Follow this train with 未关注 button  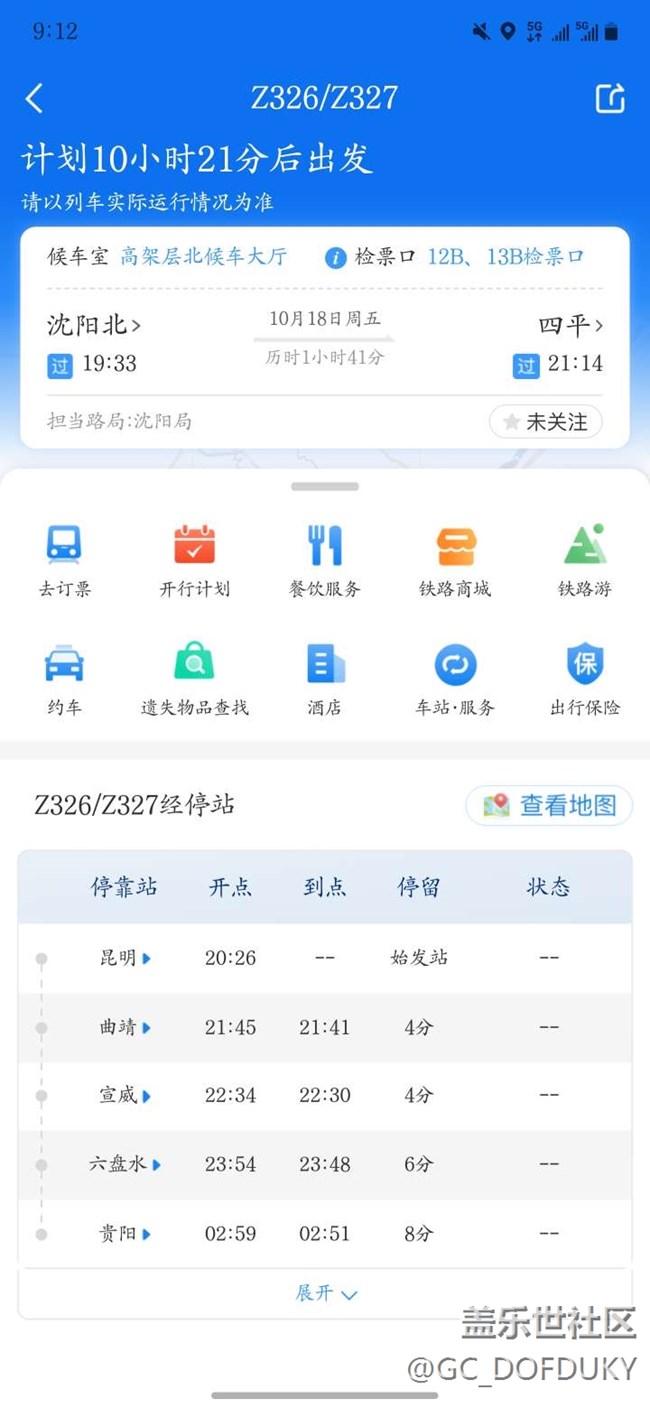tap(545, 422)
